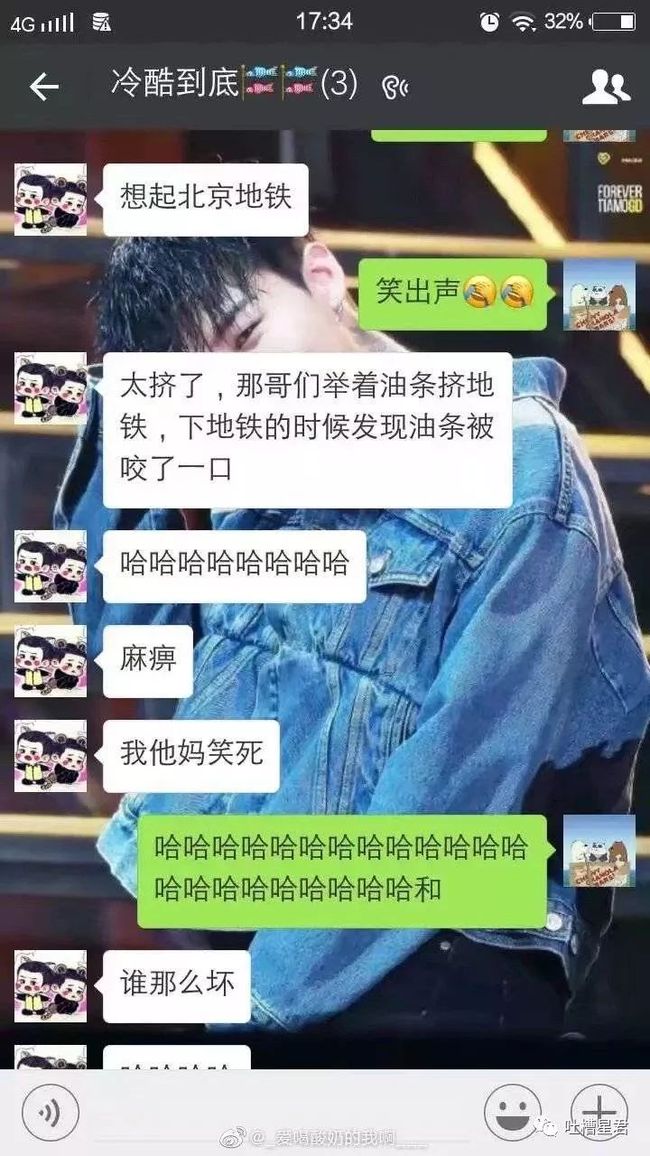The image size is (650, 1156).
Task: Open sender avatar beside 我他妈笑死
Action: [x=50, y=756]
